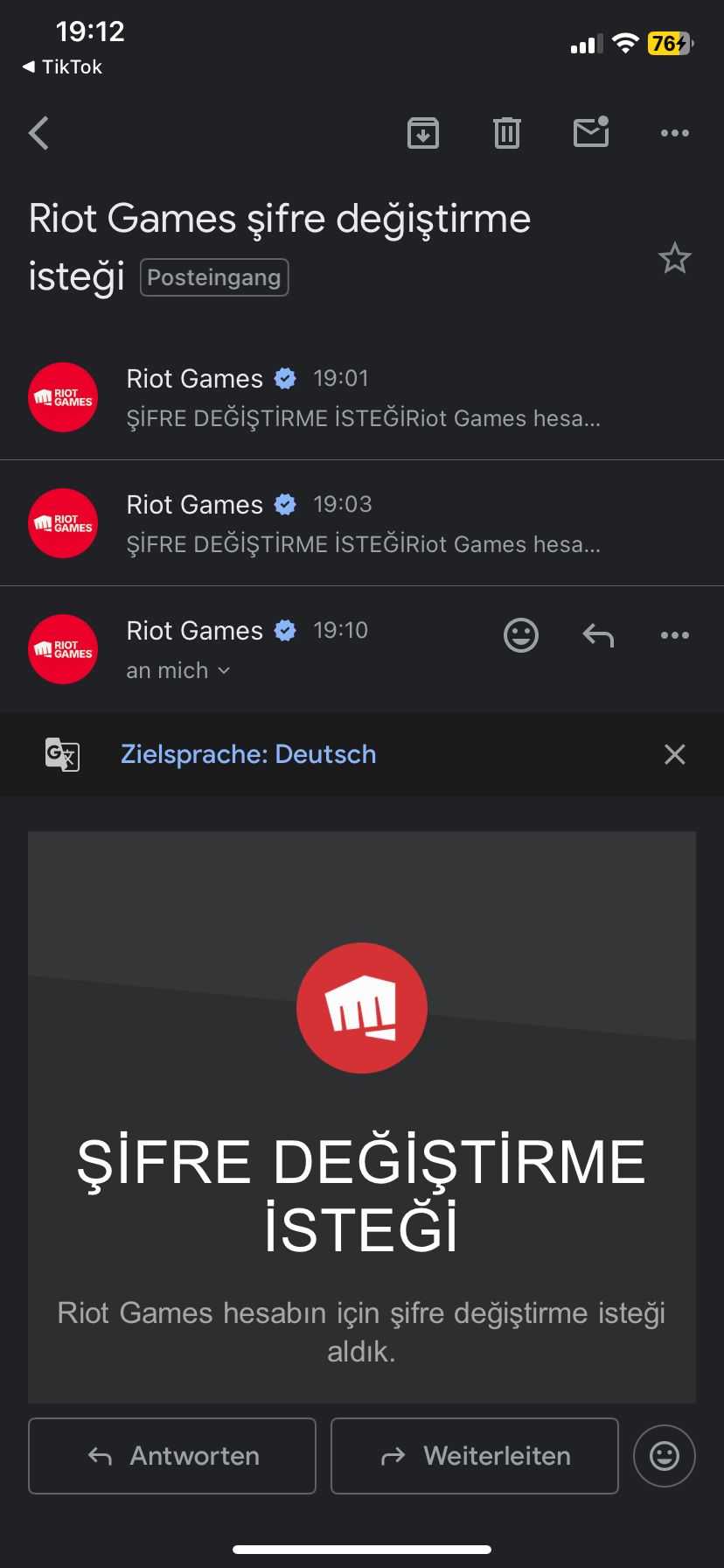Dismiss the translation banner
724x1568 pixels.
pyautogui.click(x=674, y=754)
